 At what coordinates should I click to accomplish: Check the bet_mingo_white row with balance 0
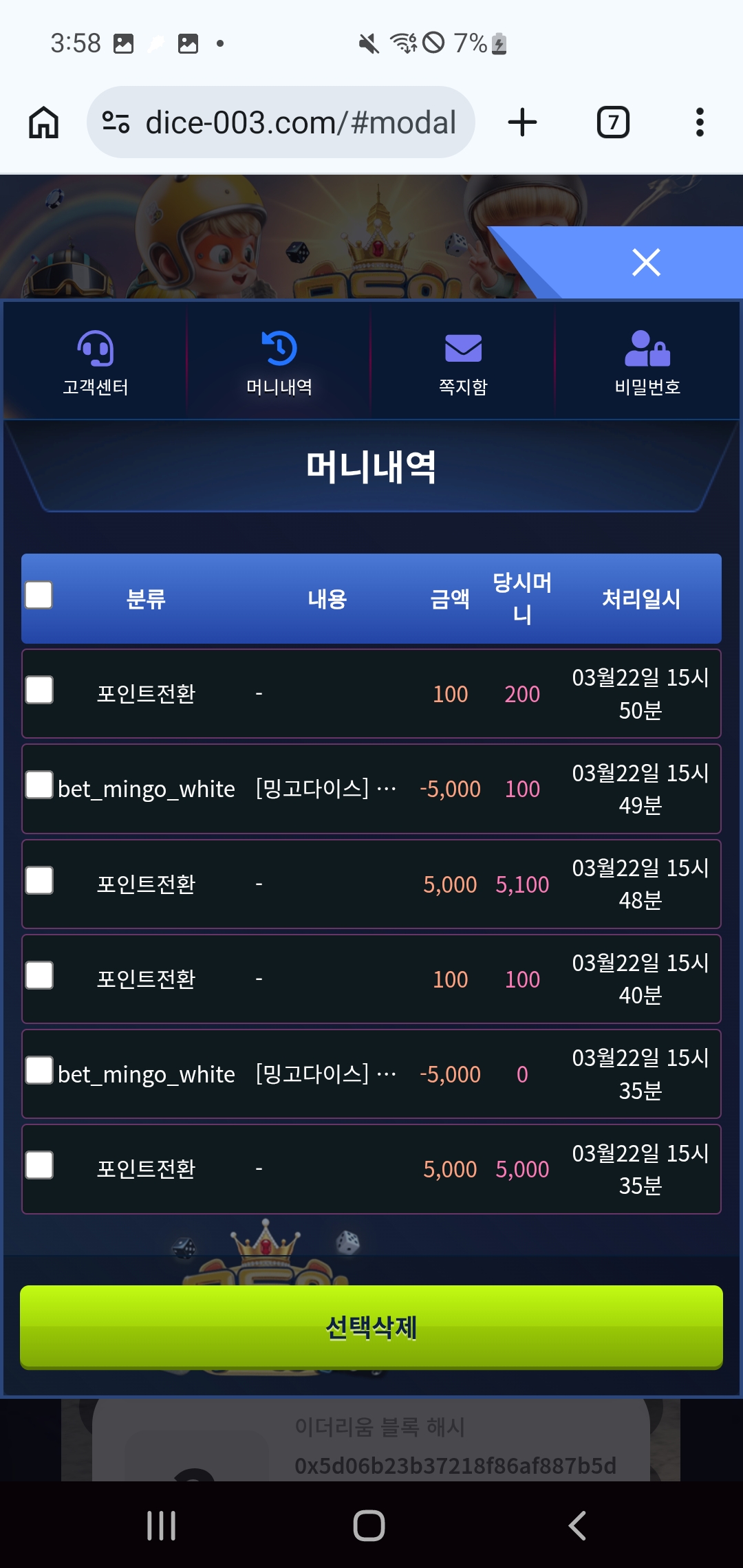click(39, 1070)
